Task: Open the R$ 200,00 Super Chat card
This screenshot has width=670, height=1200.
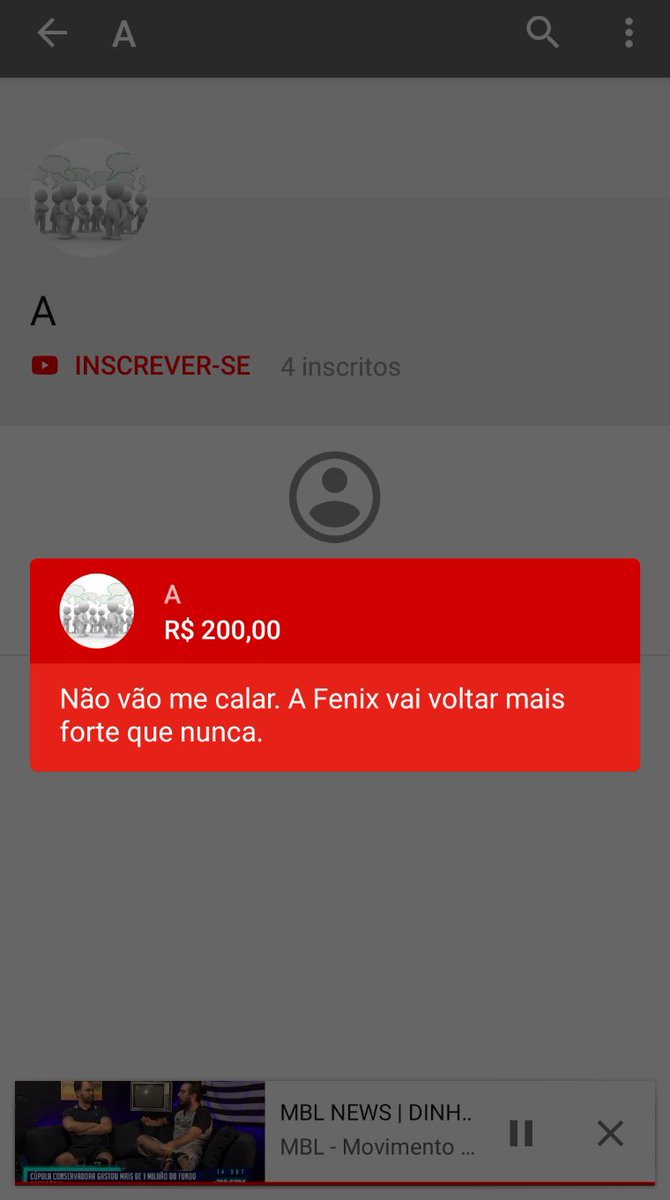Action: [335, 665]
